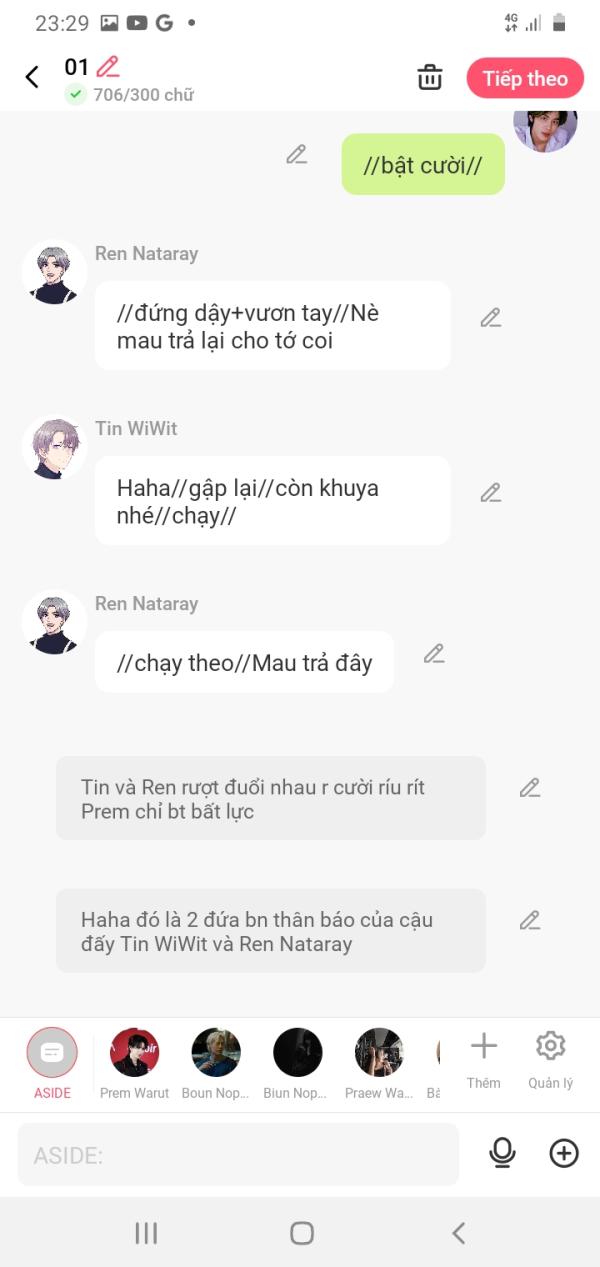Focus the ASIDE text input field
Image resolution: width=600 pixels, height=1267 pixels.
(238, 1155)
